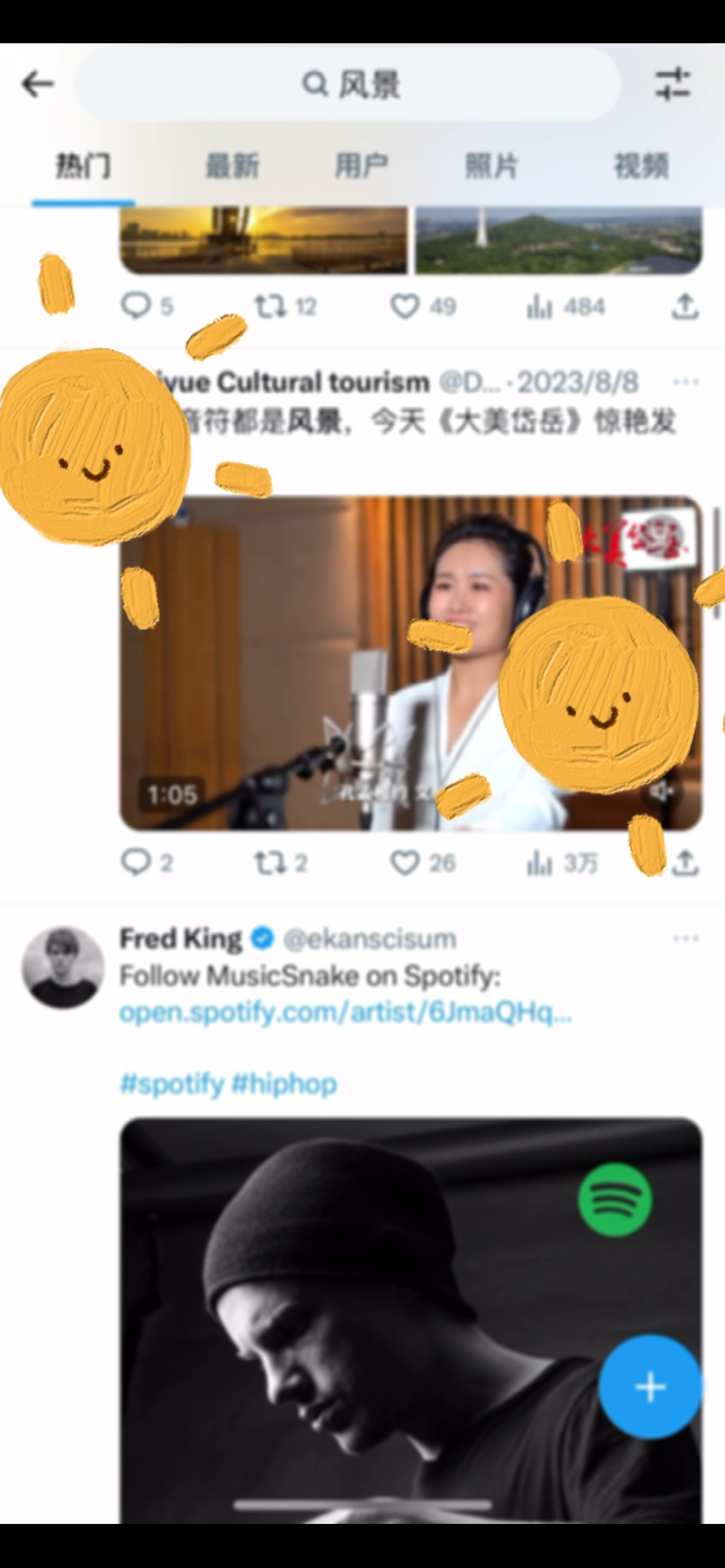This screenshot has height=1568, width=725.
Task: Open the #spotify hashtag
Action: point(171,1084)
